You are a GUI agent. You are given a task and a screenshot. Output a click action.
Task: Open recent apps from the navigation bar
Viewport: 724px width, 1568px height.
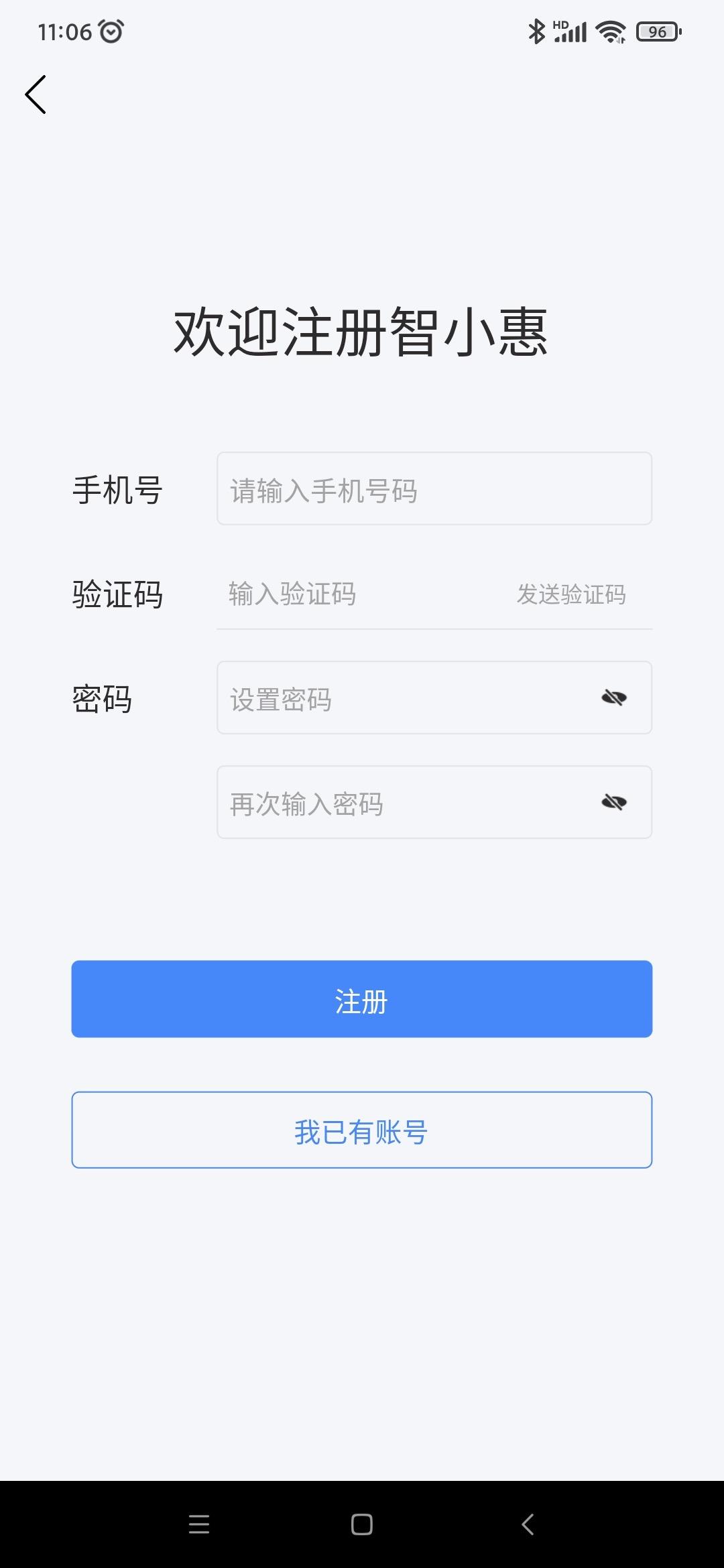pyautogui.click(x=199, y=1524)
